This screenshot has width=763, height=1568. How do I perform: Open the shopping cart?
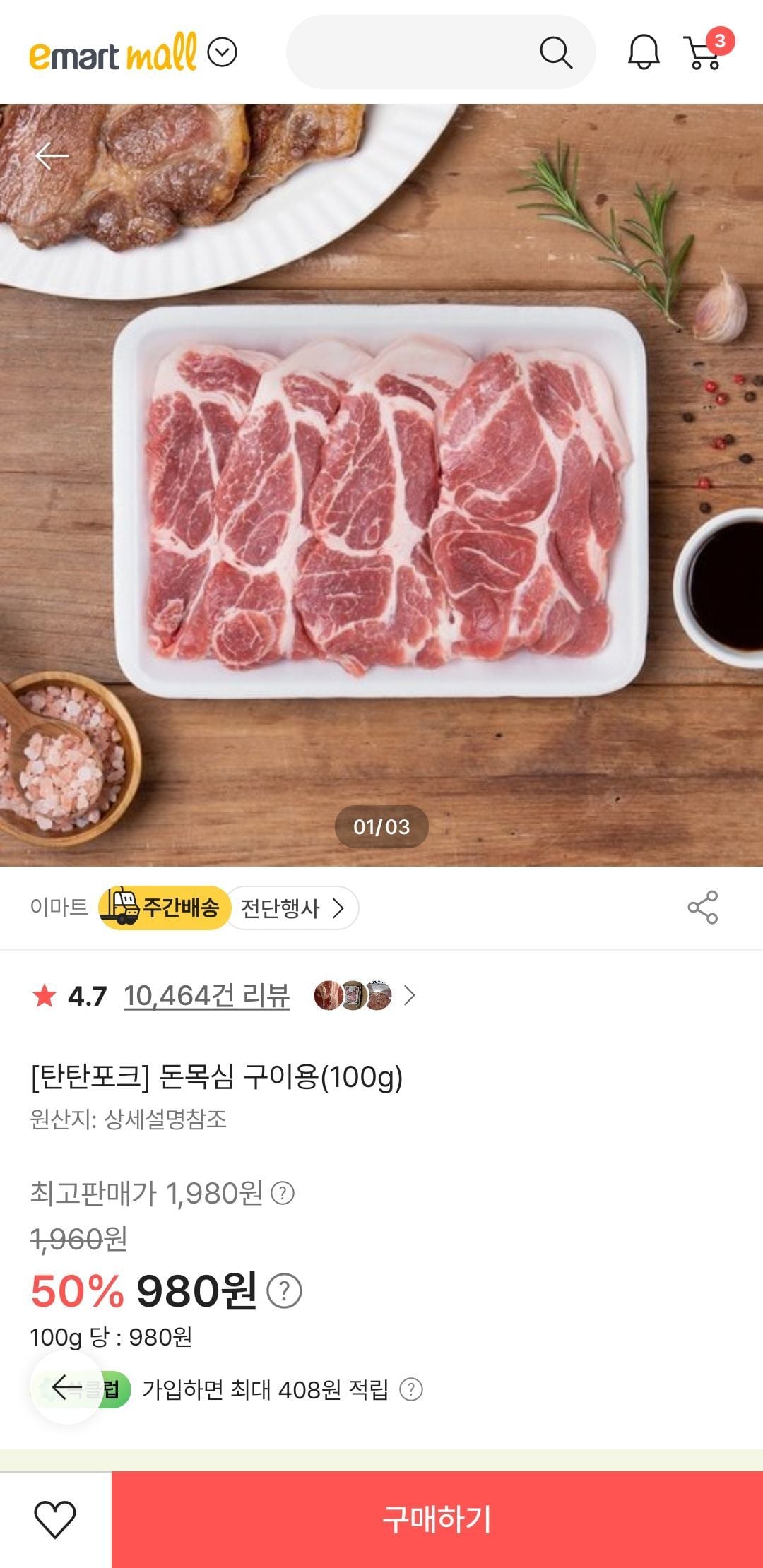[705, 51]
